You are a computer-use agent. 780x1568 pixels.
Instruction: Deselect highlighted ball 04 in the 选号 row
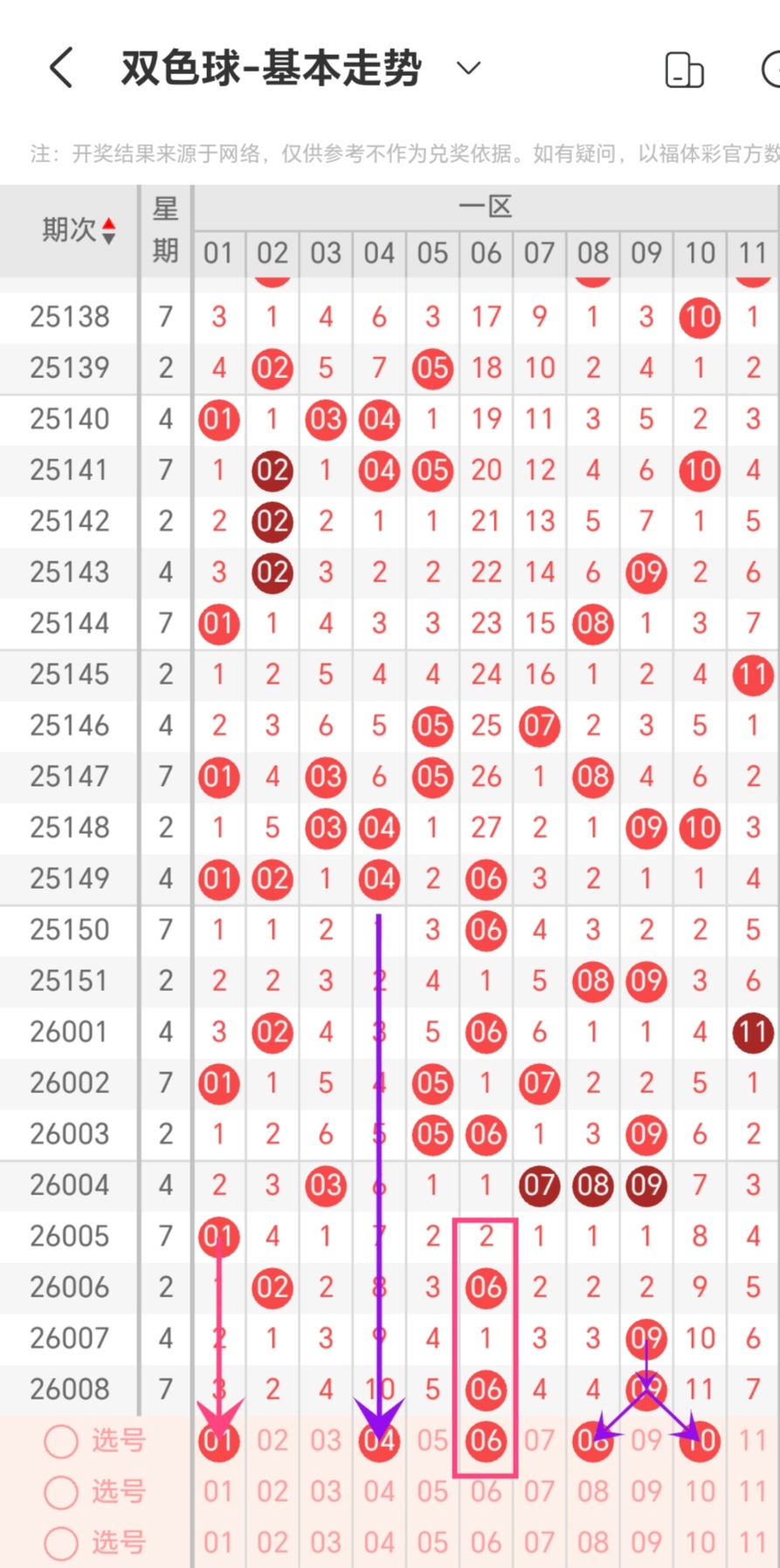379,1441
